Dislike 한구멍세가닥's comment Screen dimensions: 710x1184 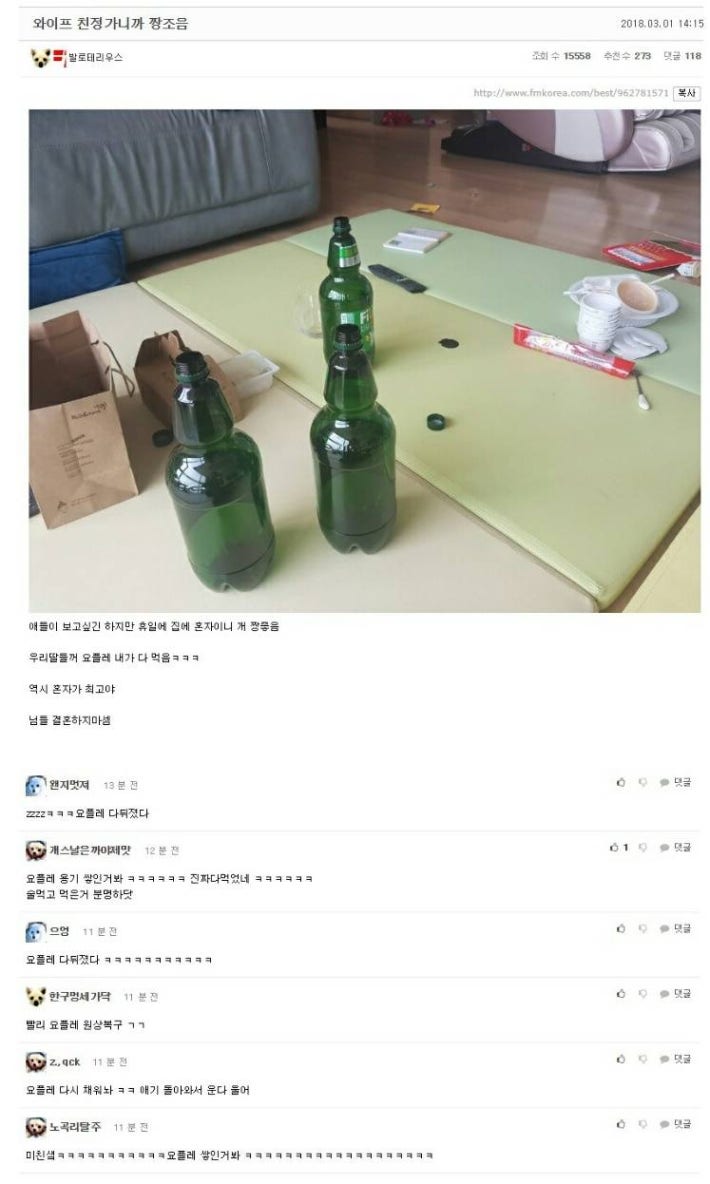pos(643,994)
